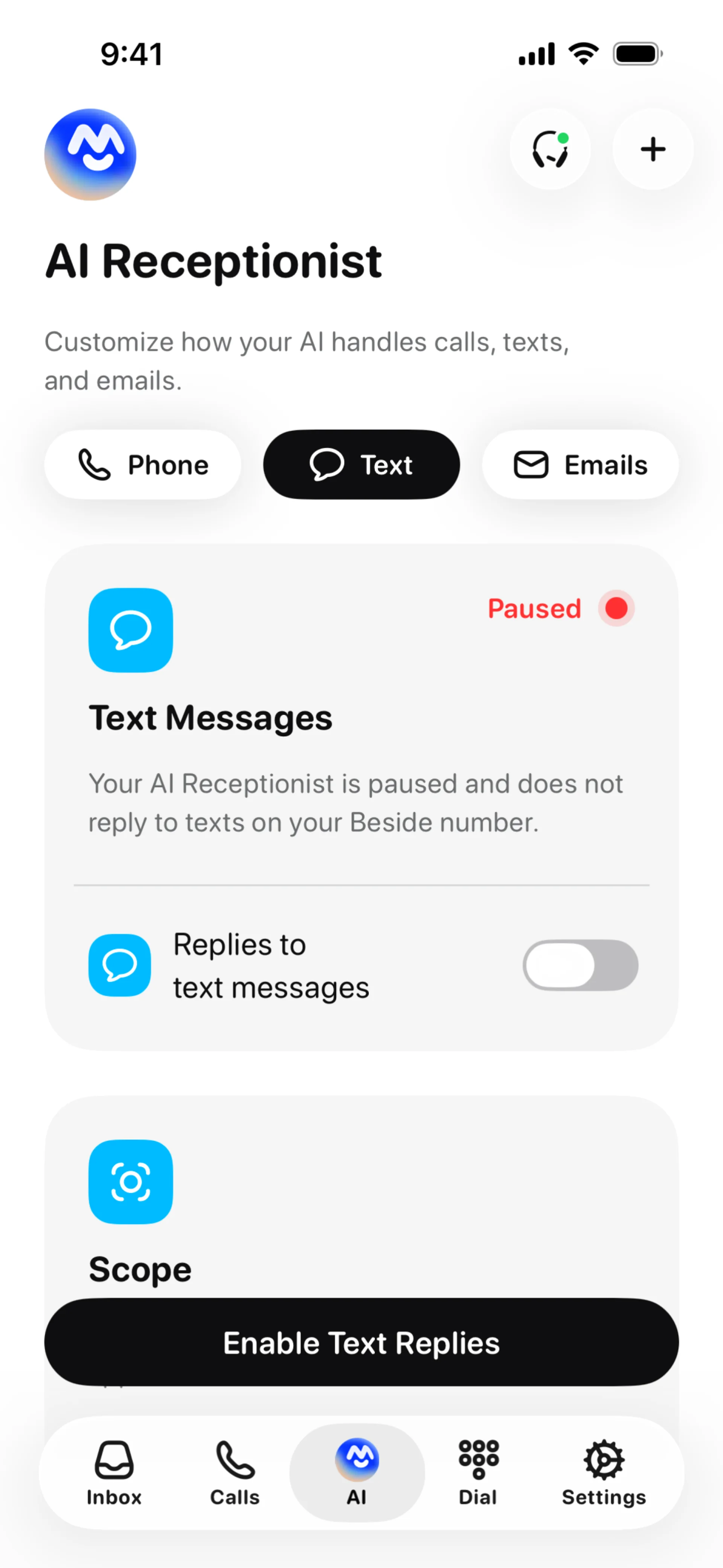
Task: Tap Enable Text Replies button
Action: point(361,1343)
